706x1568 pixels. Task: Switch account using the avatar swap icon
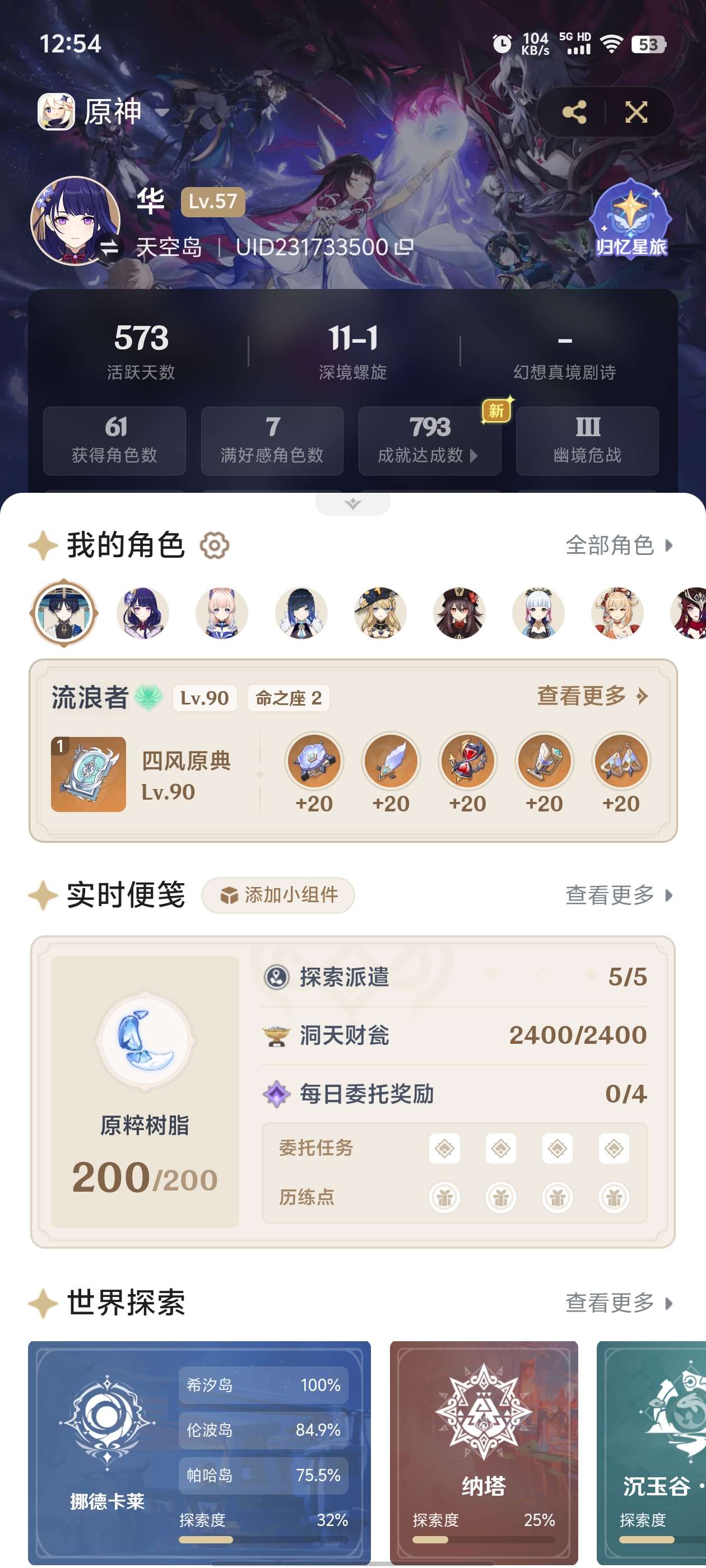coord(109,248)
